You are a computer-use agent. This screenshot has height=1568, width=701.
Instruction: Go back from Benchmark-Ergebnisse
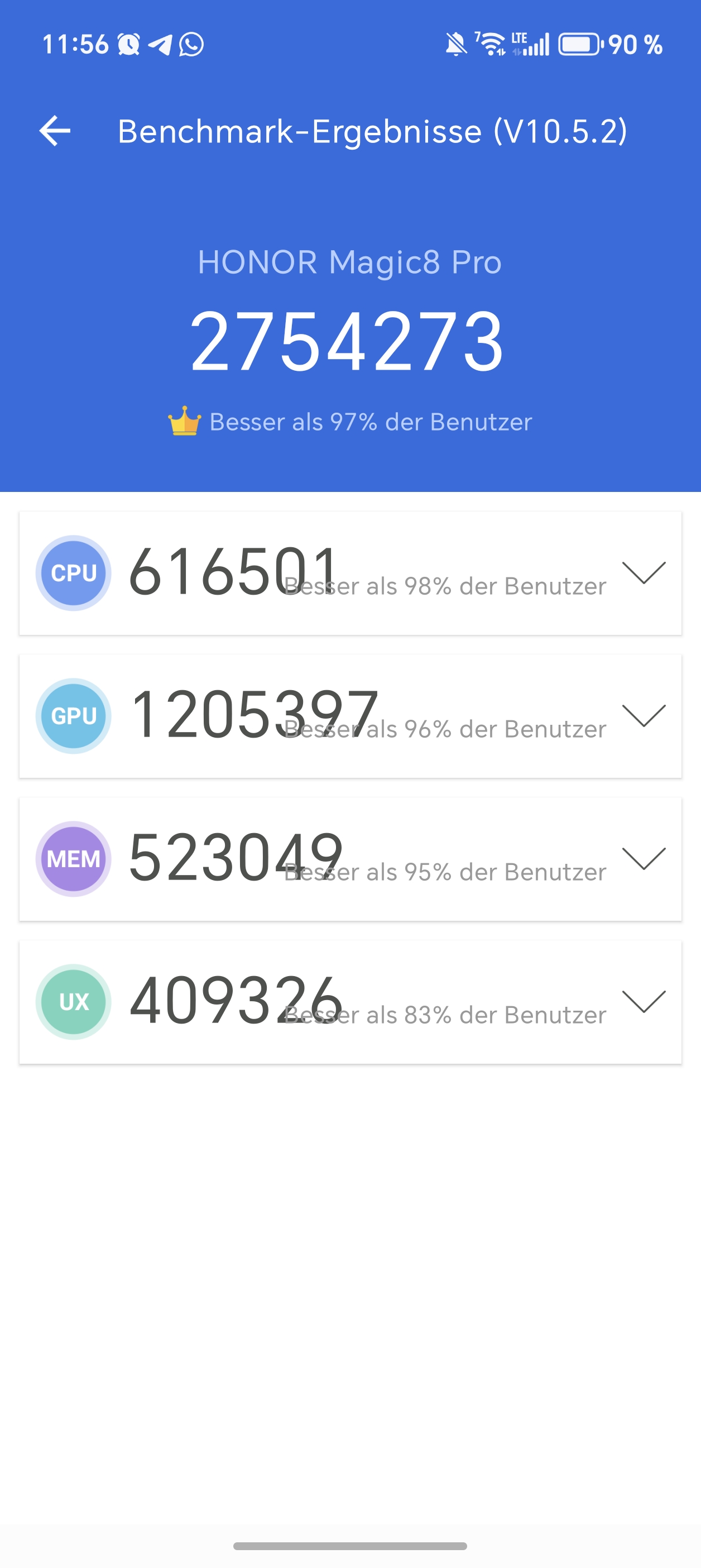tap(55, 131)
